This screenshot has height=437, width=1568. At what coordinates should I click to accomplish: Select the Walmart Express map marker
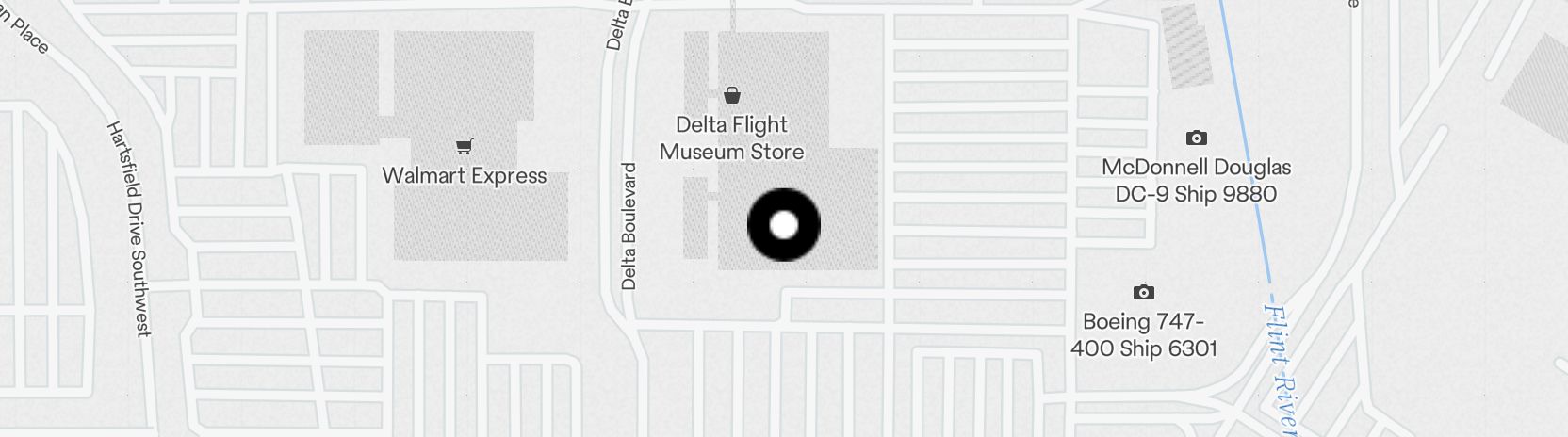(x=464, y=147)
